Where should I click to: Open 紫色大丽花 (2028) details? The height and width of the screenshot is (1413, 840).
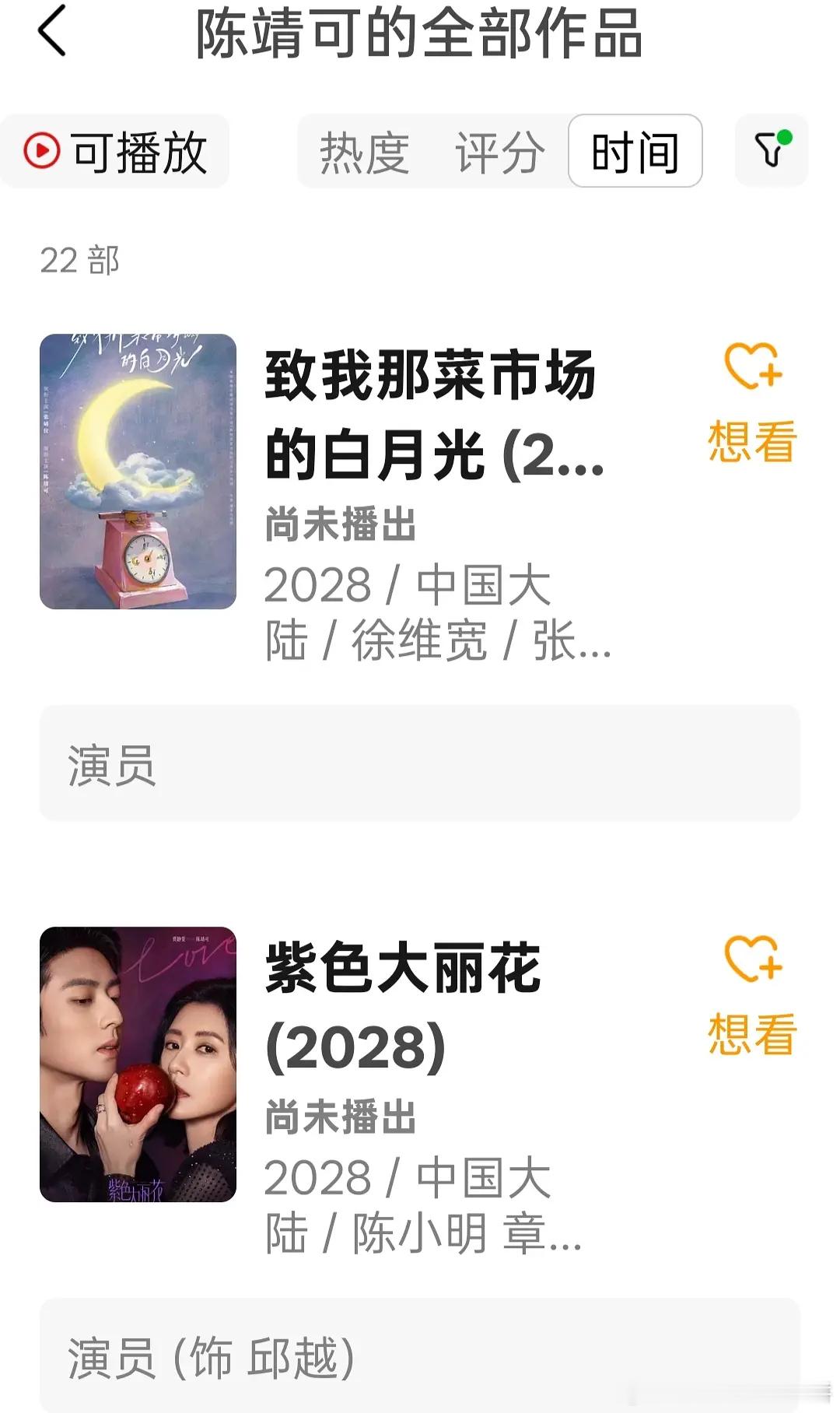click(x=403, y=1007)
